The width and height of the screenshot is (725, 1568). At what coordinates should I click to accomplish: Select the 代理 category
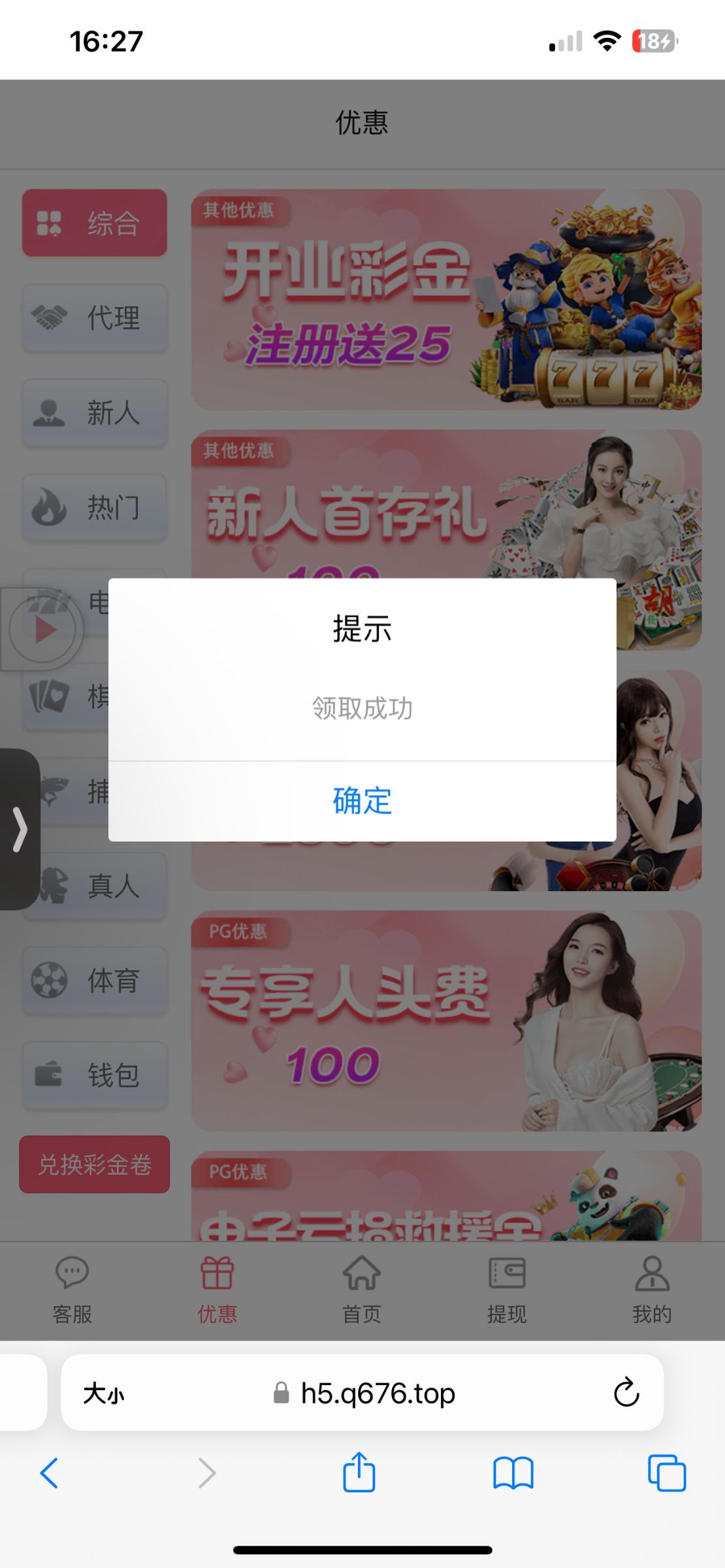pyautogui.click(x=95, y=318)
